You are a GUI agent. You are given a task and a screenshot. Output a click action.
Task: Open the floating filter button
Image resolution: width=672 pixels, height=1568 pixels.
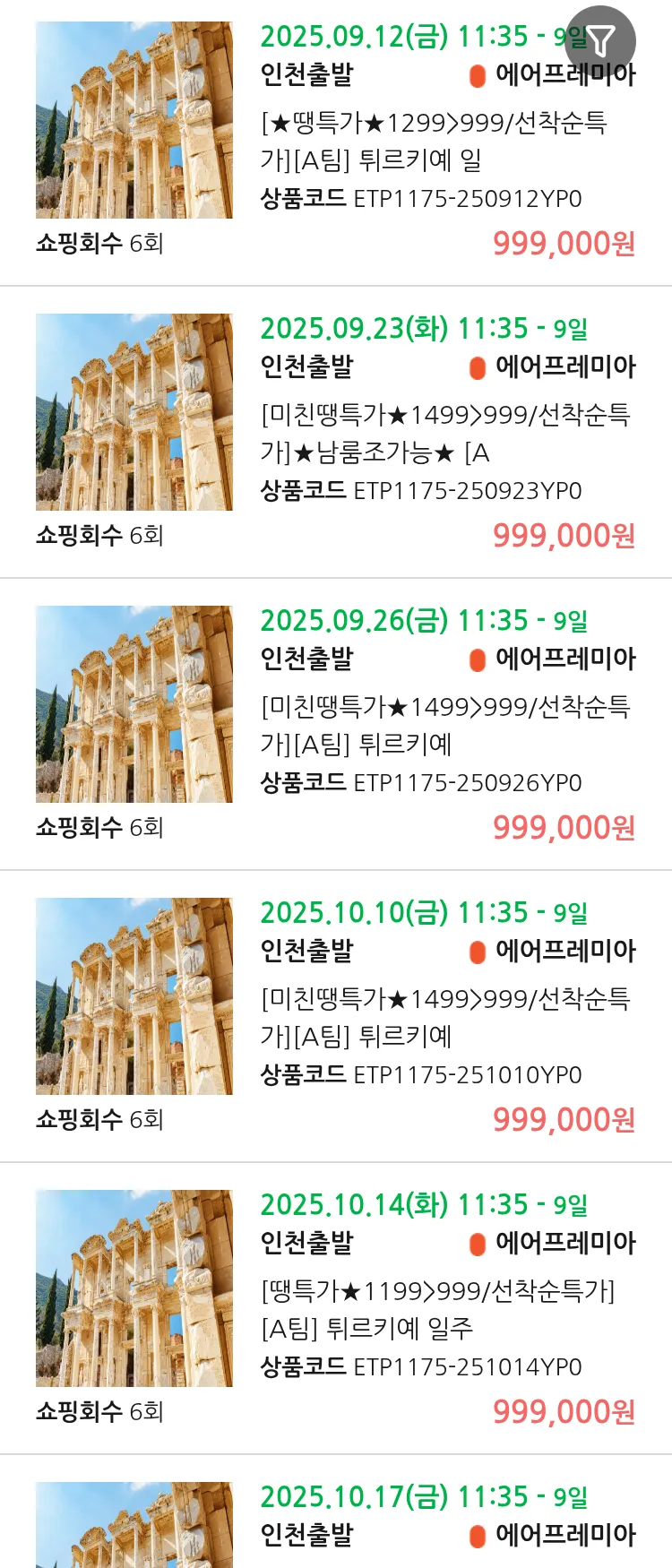click(x=600, y=40)
